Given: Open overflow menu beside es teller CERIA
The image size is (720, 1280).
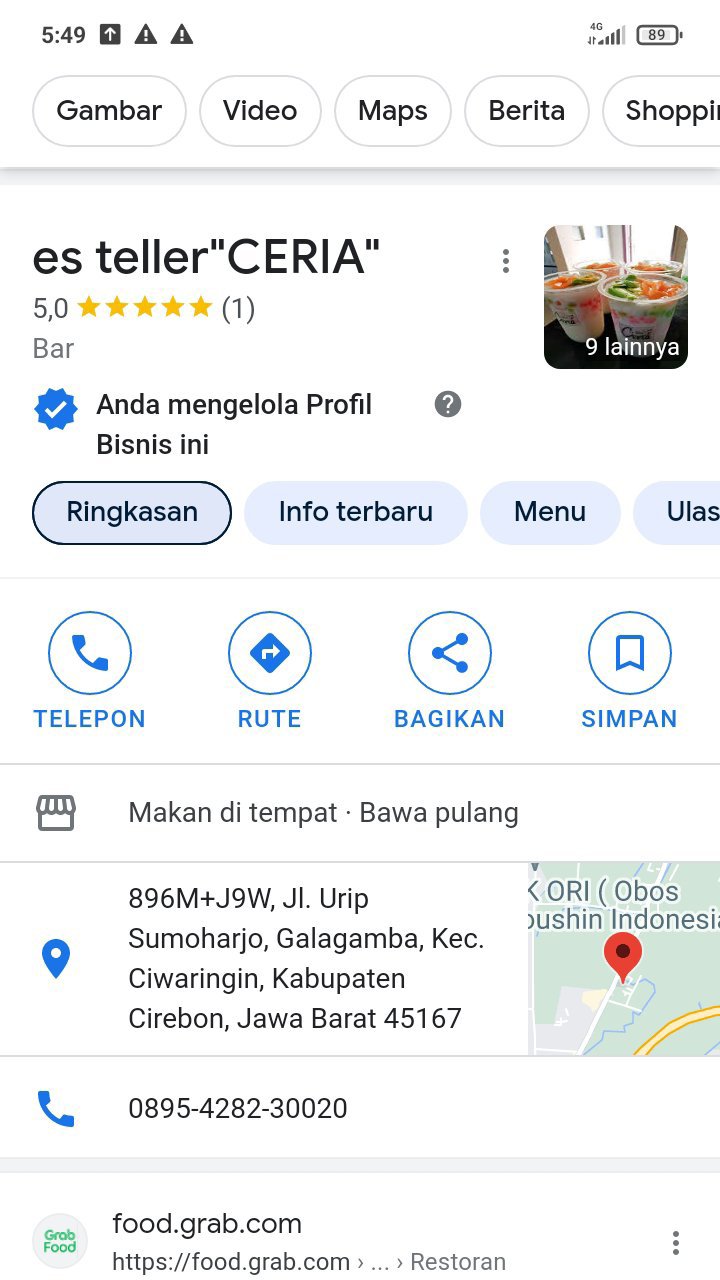Looking at the screenshot, I should [506, 262].
